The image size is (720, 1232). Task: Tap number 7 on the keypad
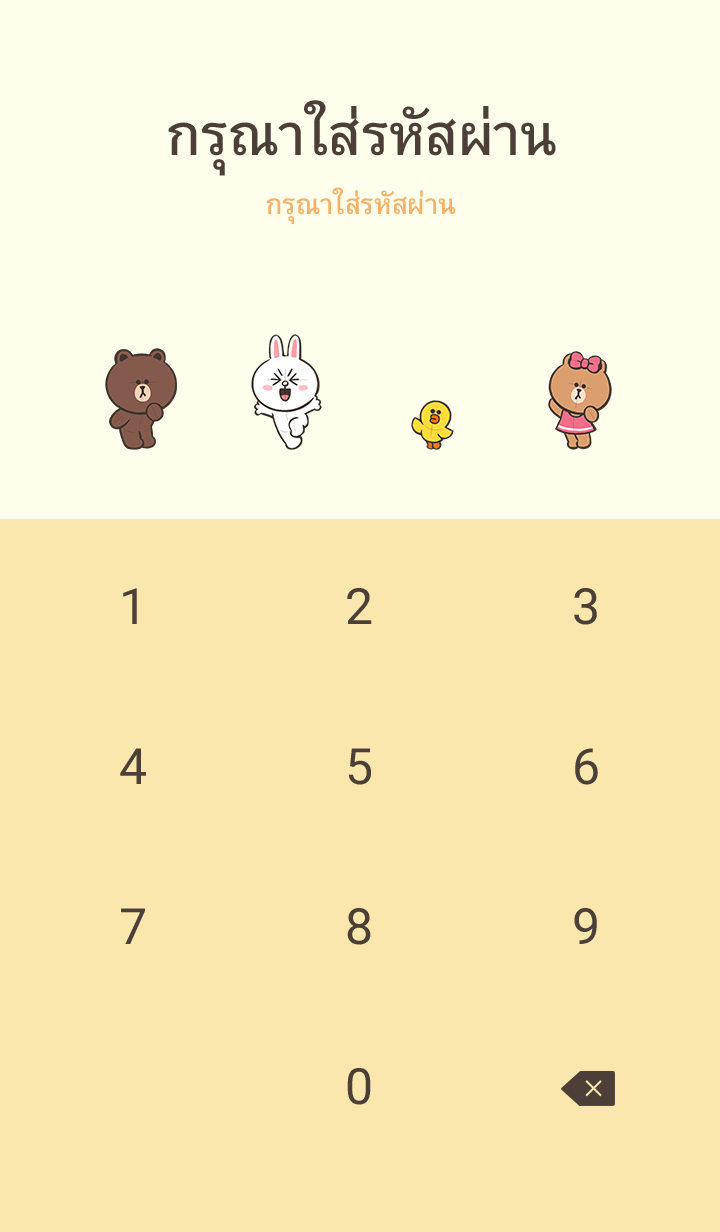pos(132,927)
